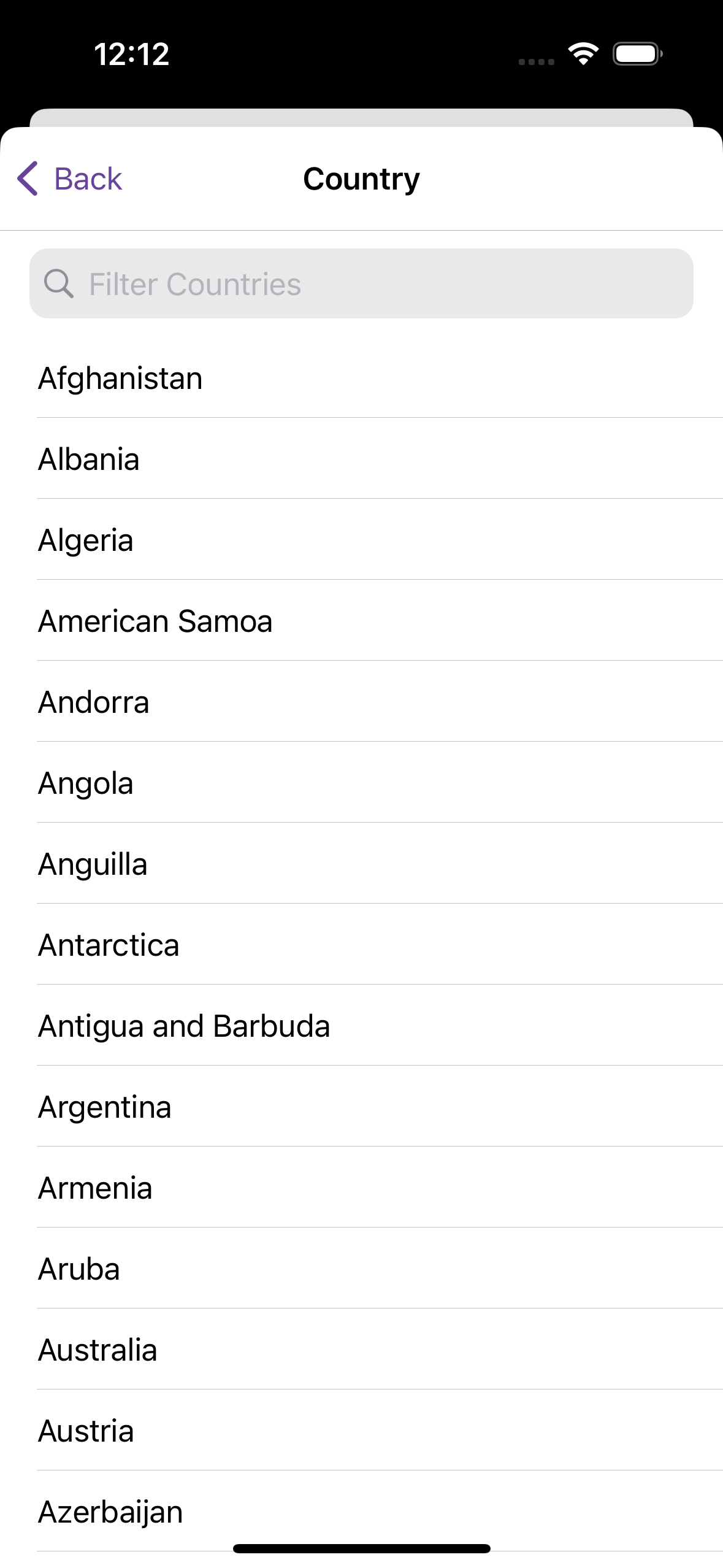This screenshot has width=723, height=1568.
Task: Choose Albania as the country
Action: point(90,459)
